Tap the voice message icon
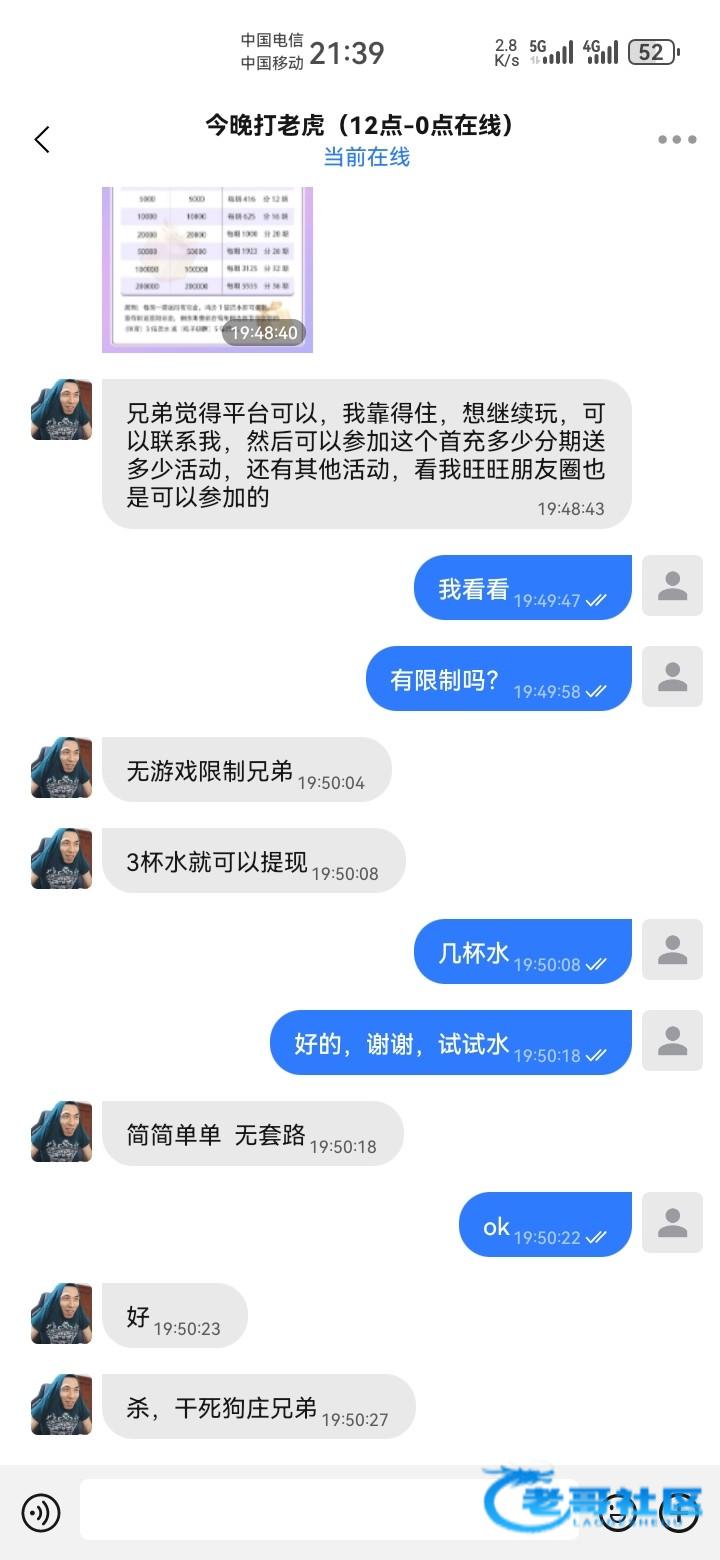The image size is (720, 1560). click(41, 1512)
